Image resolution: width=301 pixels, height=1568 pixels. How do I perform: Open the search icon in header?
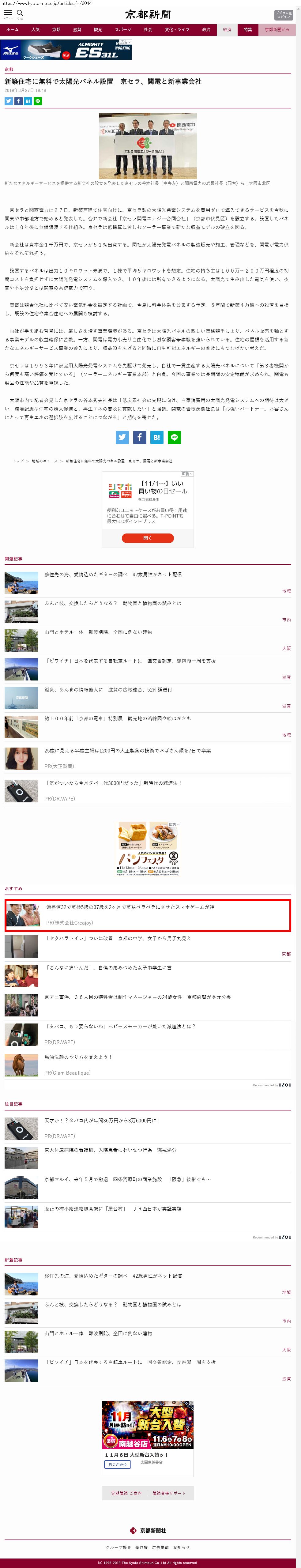point(20,13)
